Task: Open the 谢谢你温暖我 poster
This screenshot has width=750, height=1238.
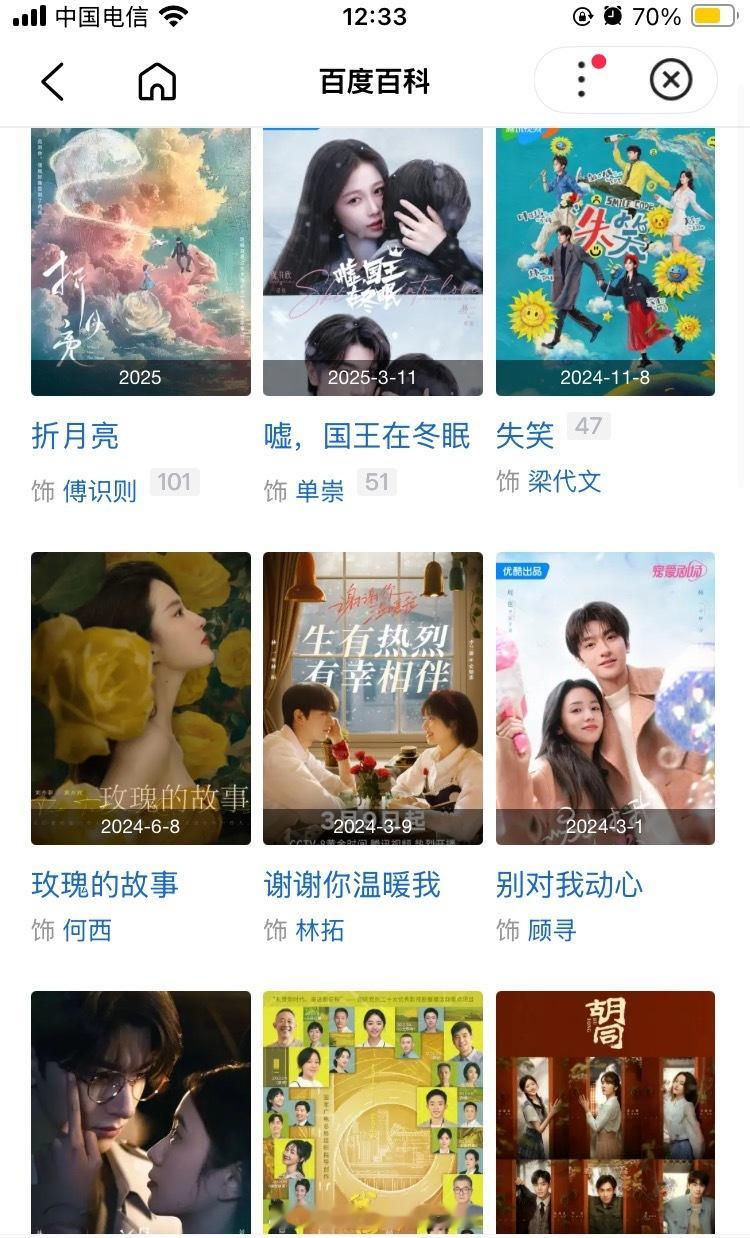Action: 373,699
